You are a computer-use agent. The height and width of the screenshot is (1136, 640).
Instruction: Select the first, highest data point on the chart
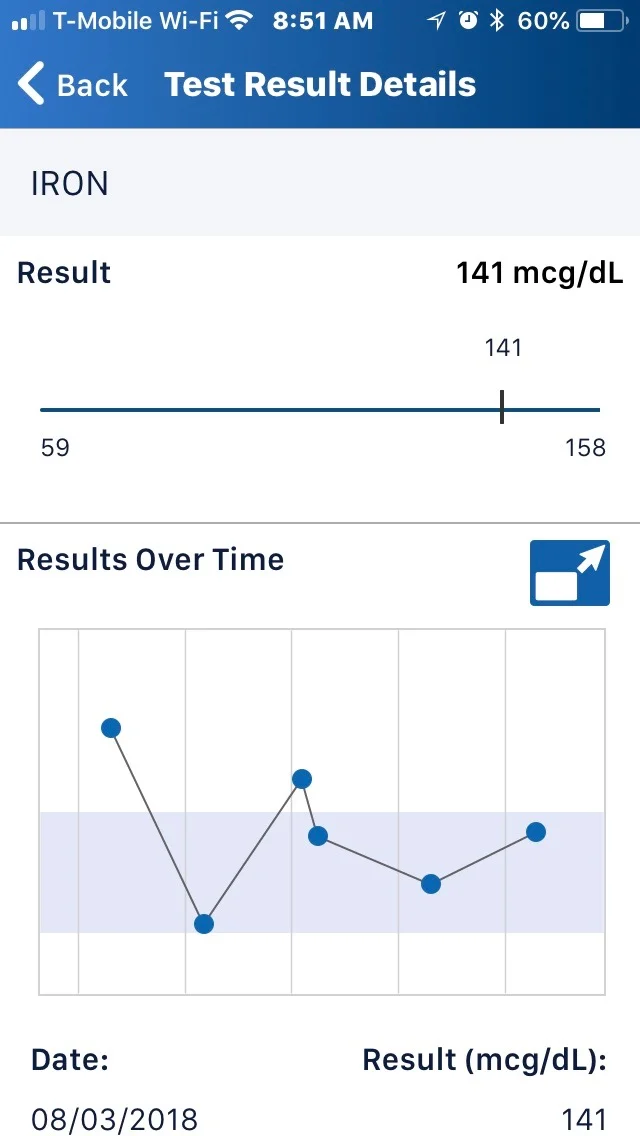click(x=111, y=728)
